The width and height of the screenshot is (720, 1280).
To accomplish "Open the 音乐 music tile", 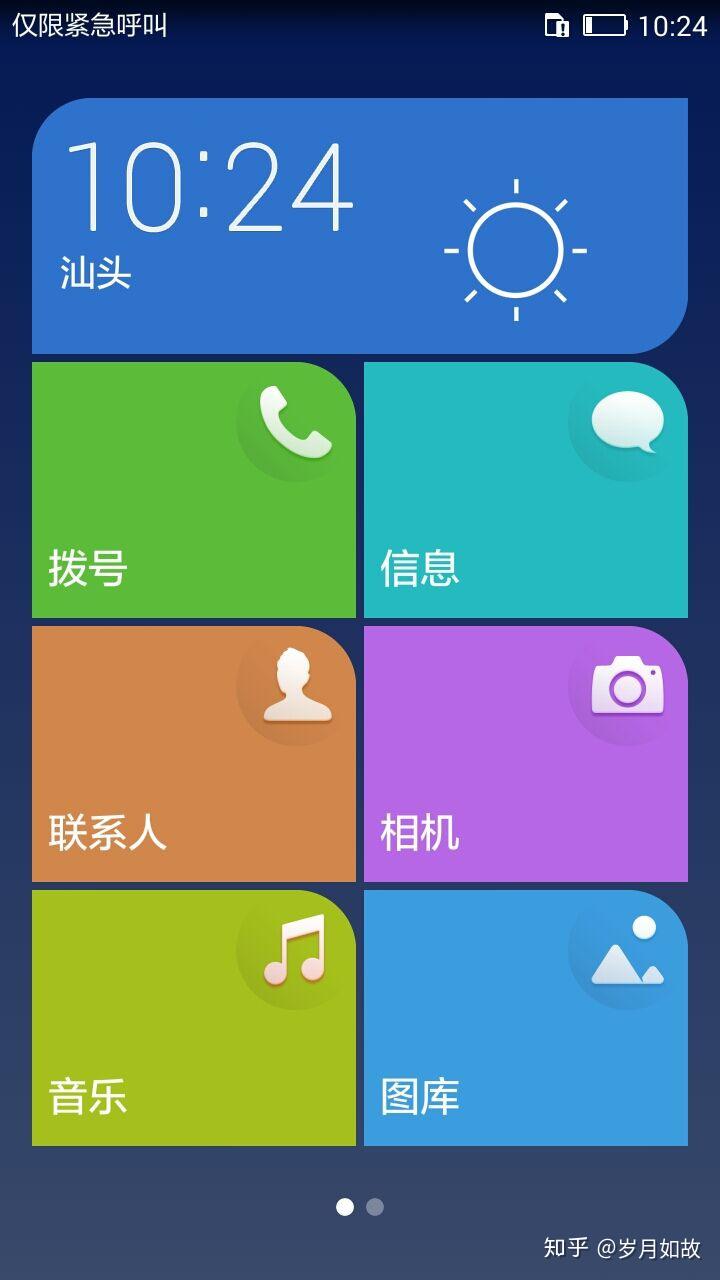I will click(194, 1018).
